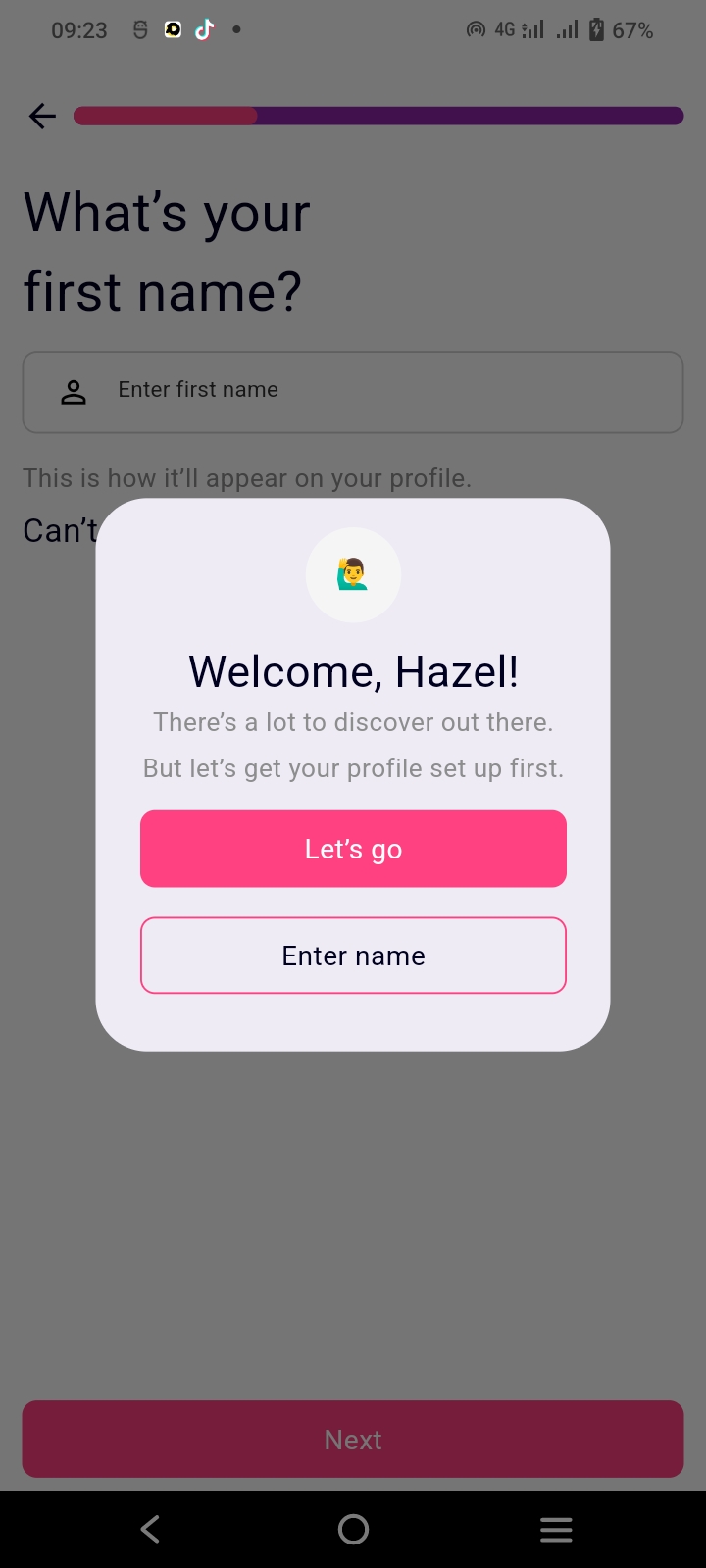
Task: Tap the person icon in the name field
Action: click(x=73, y=391)
